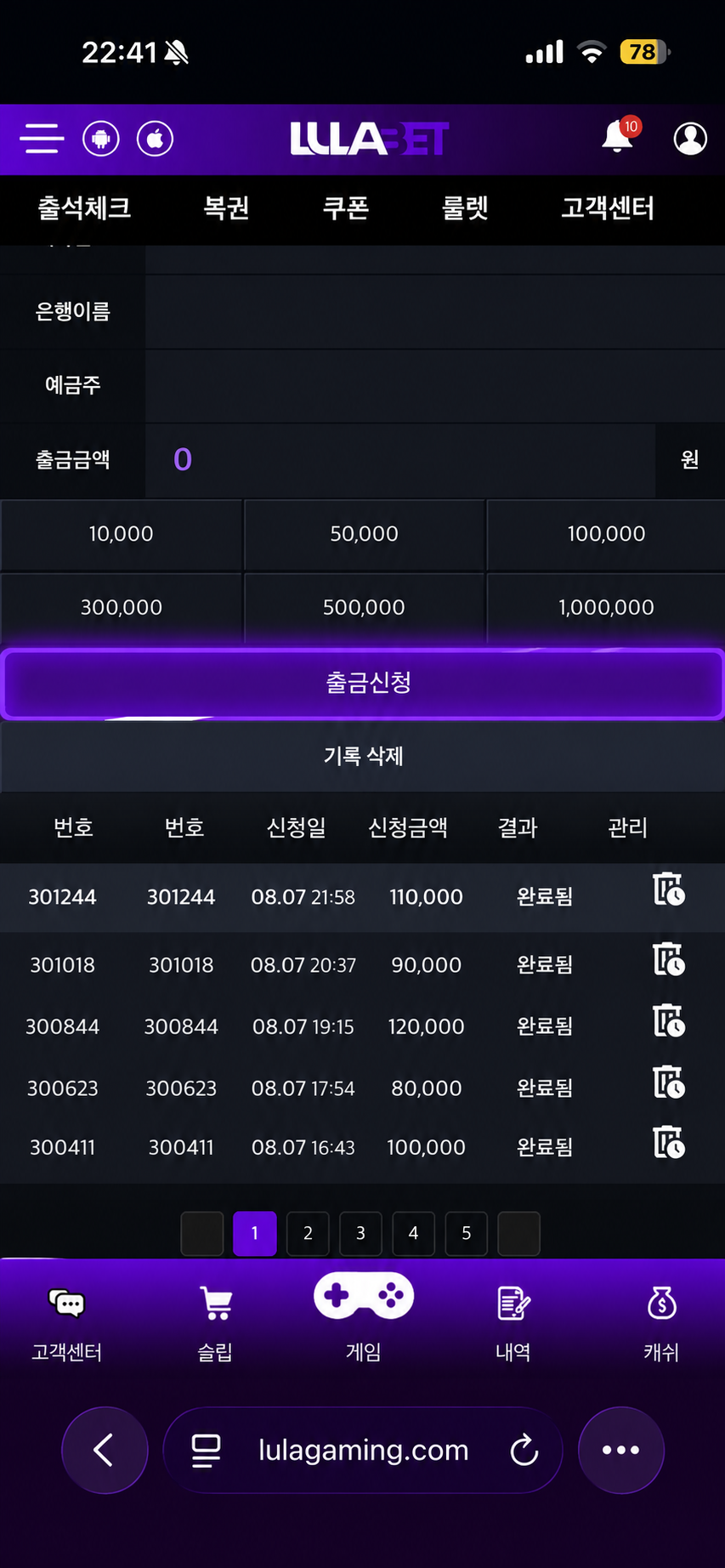
Task: Choose the 500,000 preset amount
Action: point(364,607)
